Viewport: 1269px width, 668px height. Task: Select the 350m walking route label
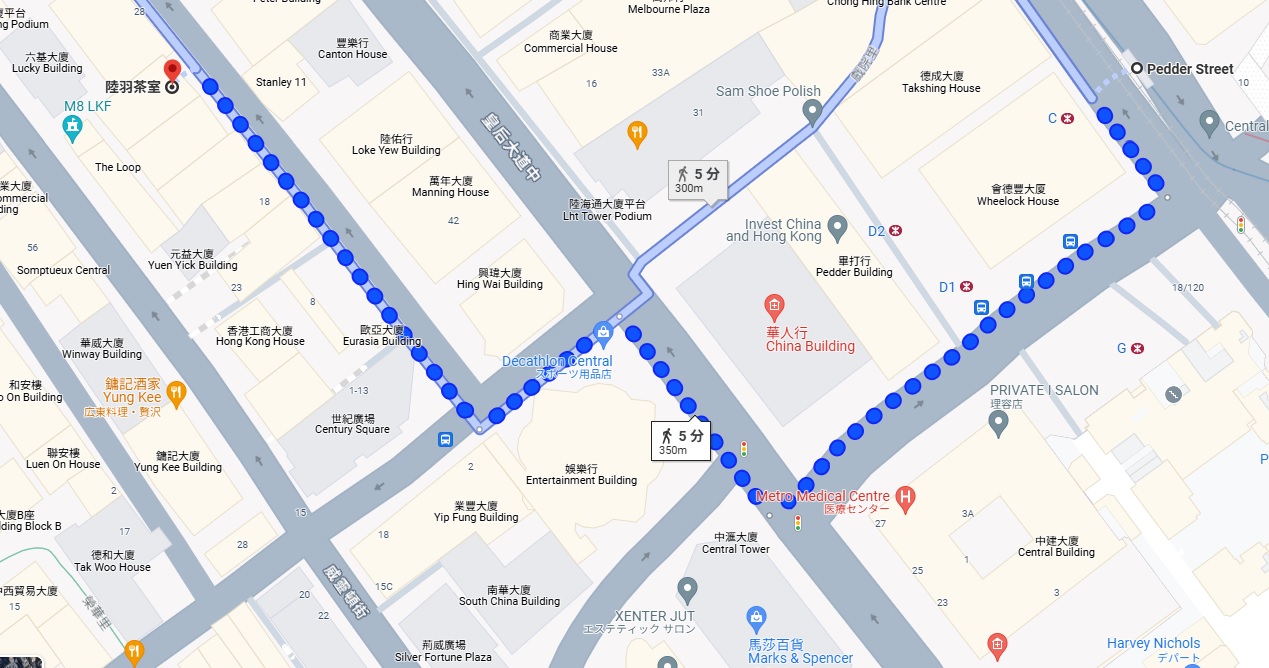click(x=682, y=441)
